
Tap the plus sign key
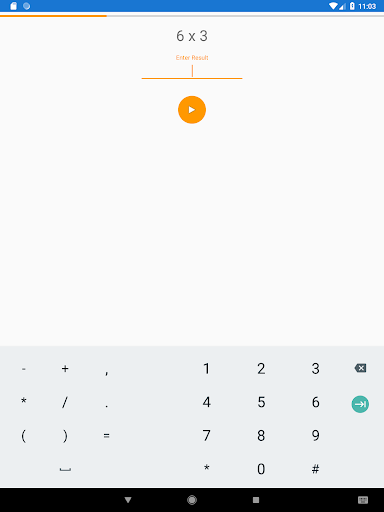[x=65, y=368]
